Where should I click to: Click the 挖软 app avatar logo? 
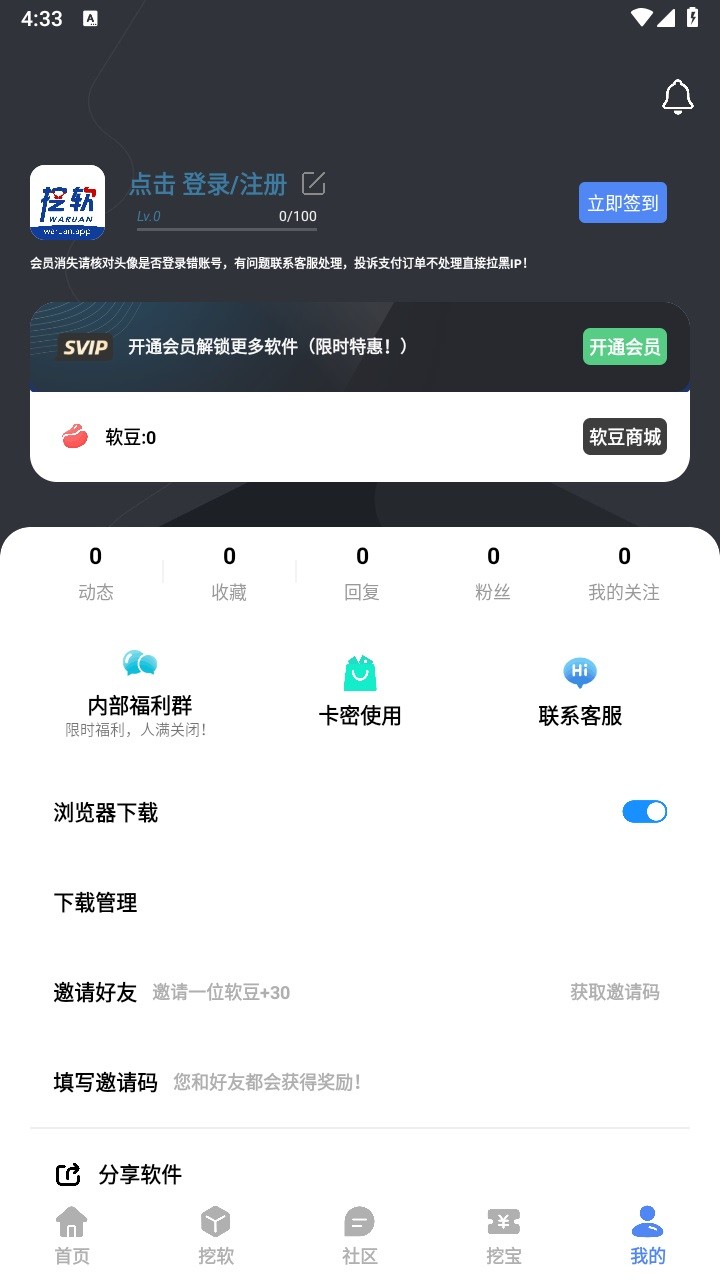66,203
